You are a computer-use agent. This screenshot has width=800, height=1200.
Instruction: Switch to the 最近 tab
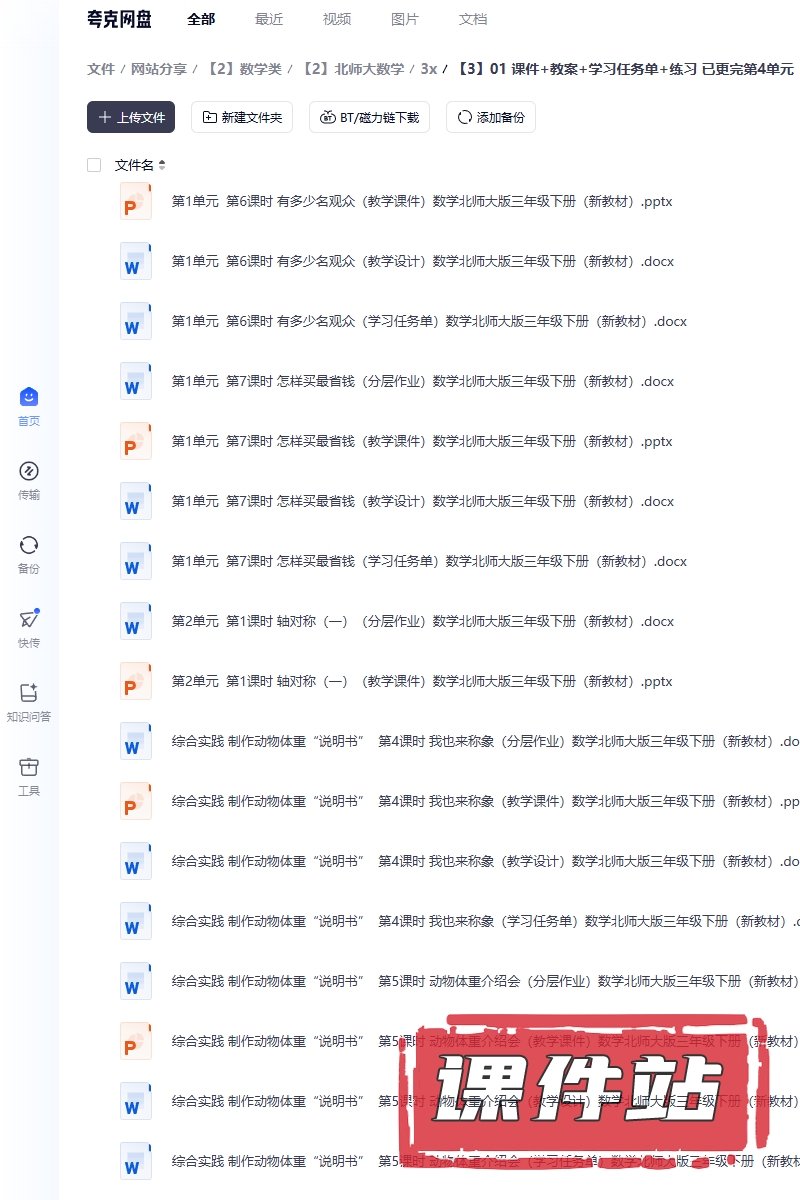click(269, 19)
